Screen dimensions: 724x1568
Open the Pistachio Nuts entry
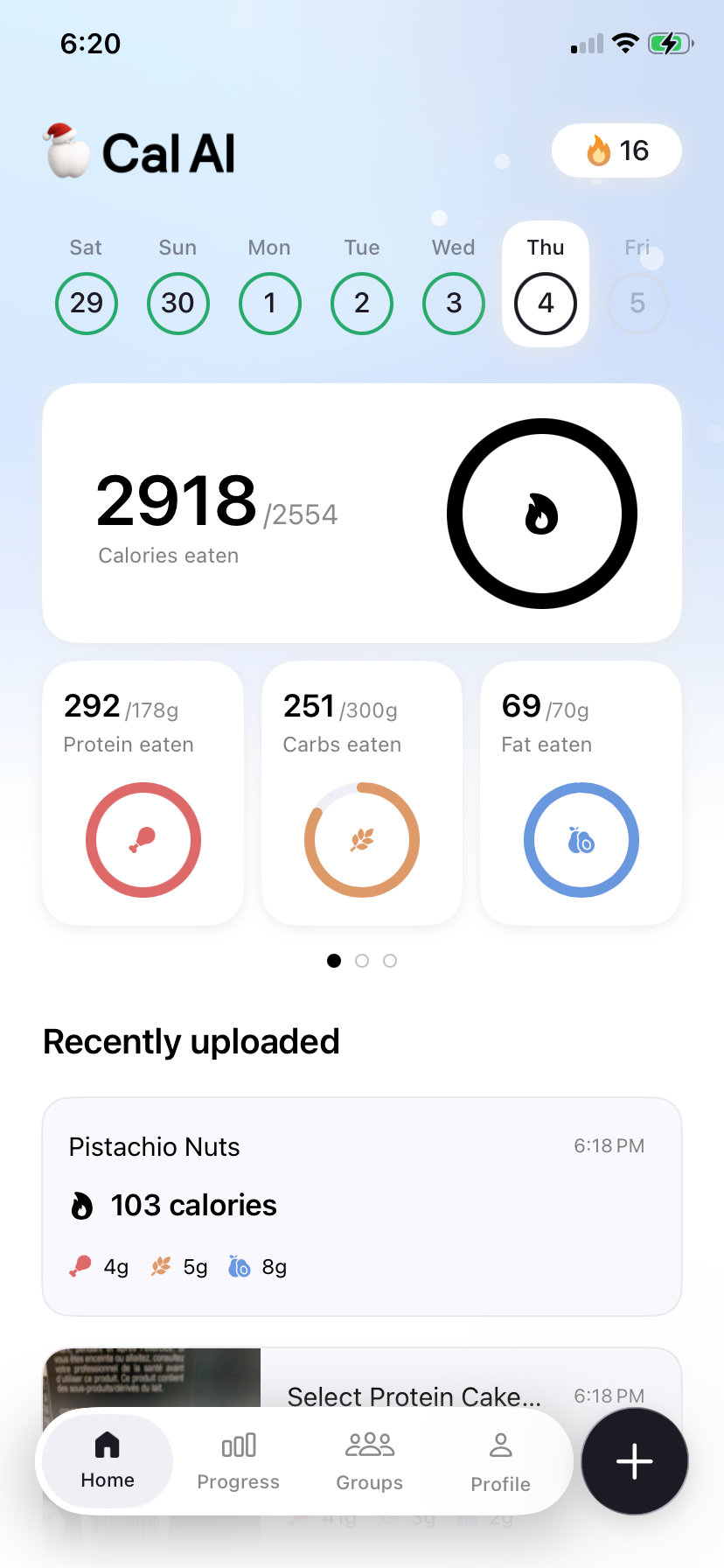click(362, 1206)
